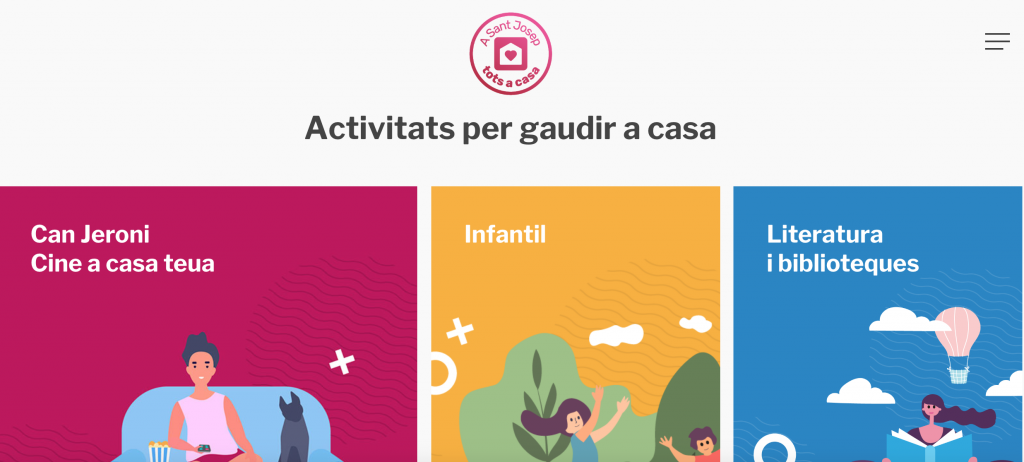This screenshot has height=462, width=1024.
Task: Tap the A Sant Josep tots a casa logo
Action: click(x=511, y=54)
